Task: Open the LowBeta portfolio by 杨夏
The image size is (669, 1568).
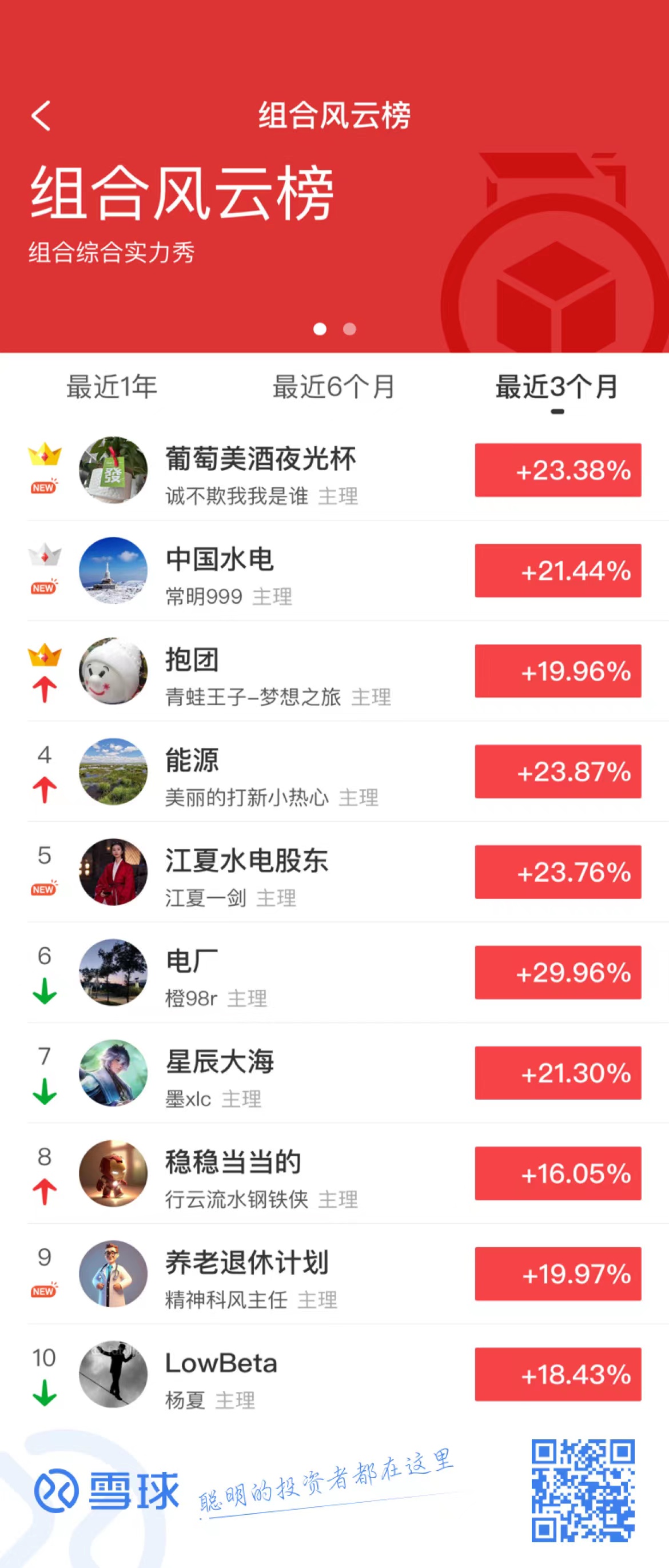Action: [x=221, y=1363]
